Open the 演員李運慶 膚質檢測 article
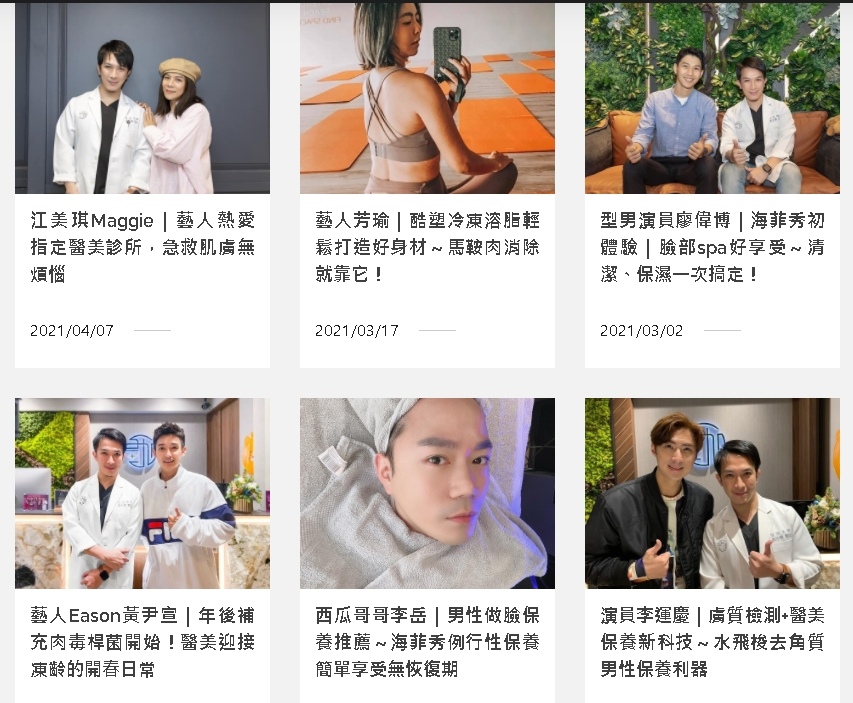The image size is (853, 703). pyautogui.click(x=712, y=641)
